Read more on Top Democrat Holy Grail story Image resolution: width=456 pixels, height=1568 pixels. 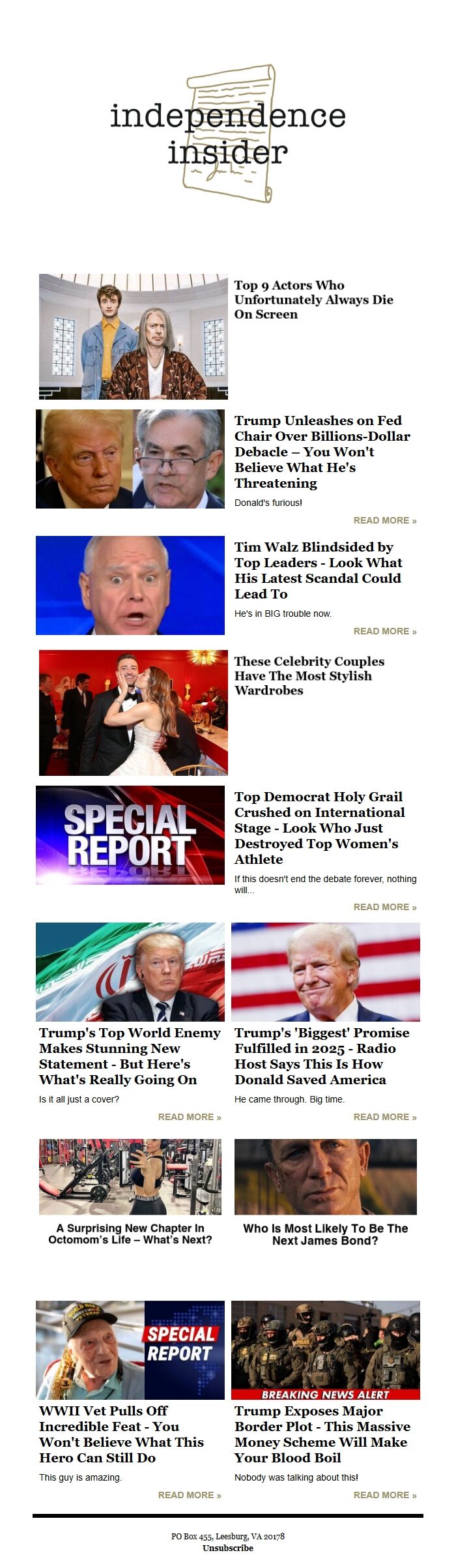click(384, 907)
